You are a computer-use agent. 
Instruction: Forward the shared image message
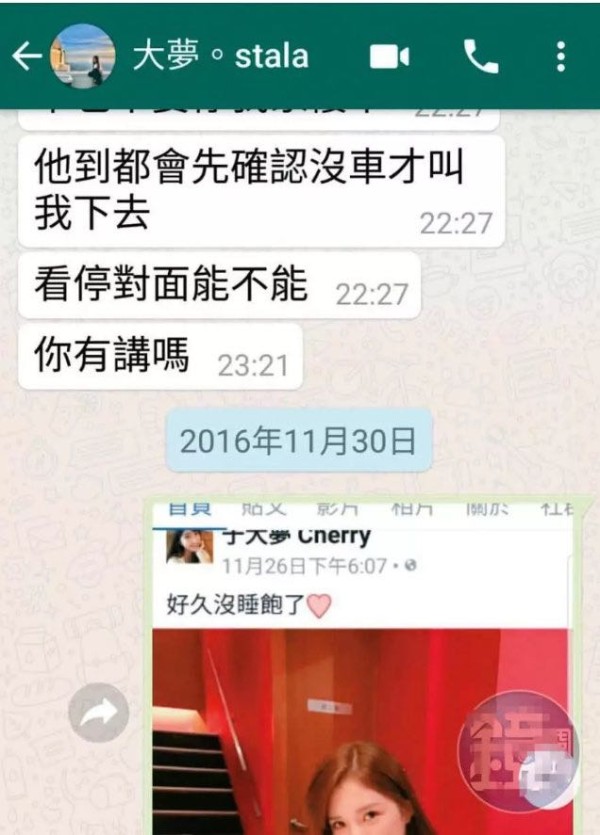(99, 712)
